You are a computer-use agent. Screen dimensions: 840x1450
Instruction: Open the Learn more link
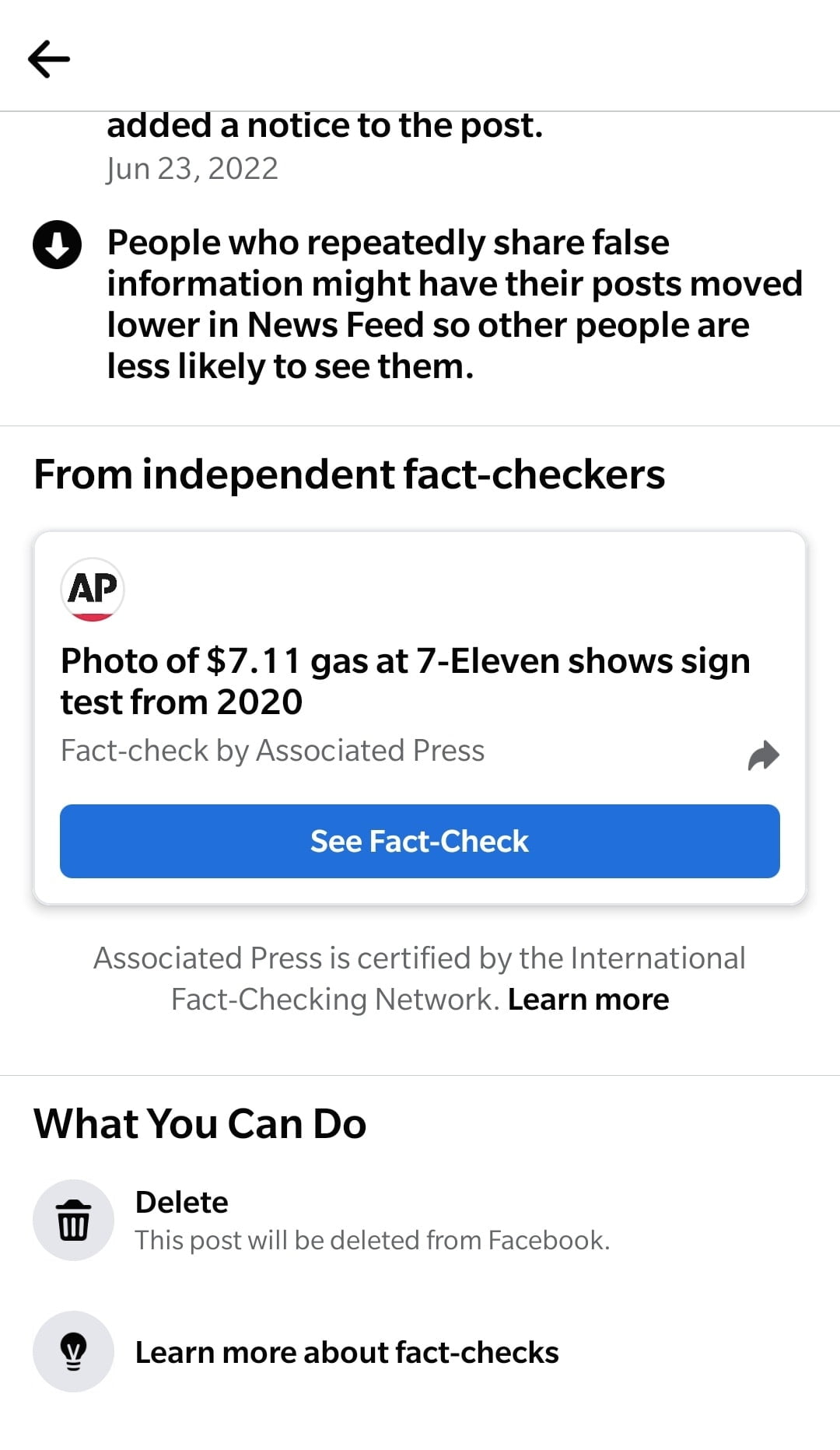point(588,999)
